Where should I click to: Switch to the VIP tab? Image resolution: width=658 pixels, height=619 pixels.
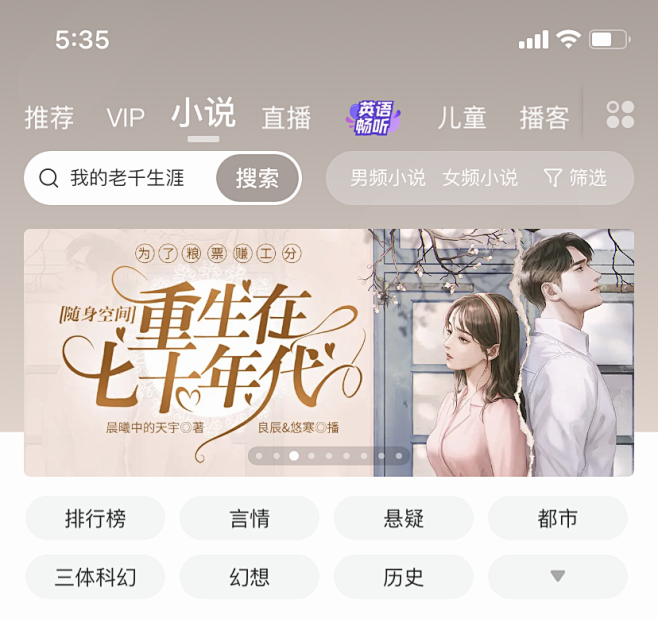(126, 118)
